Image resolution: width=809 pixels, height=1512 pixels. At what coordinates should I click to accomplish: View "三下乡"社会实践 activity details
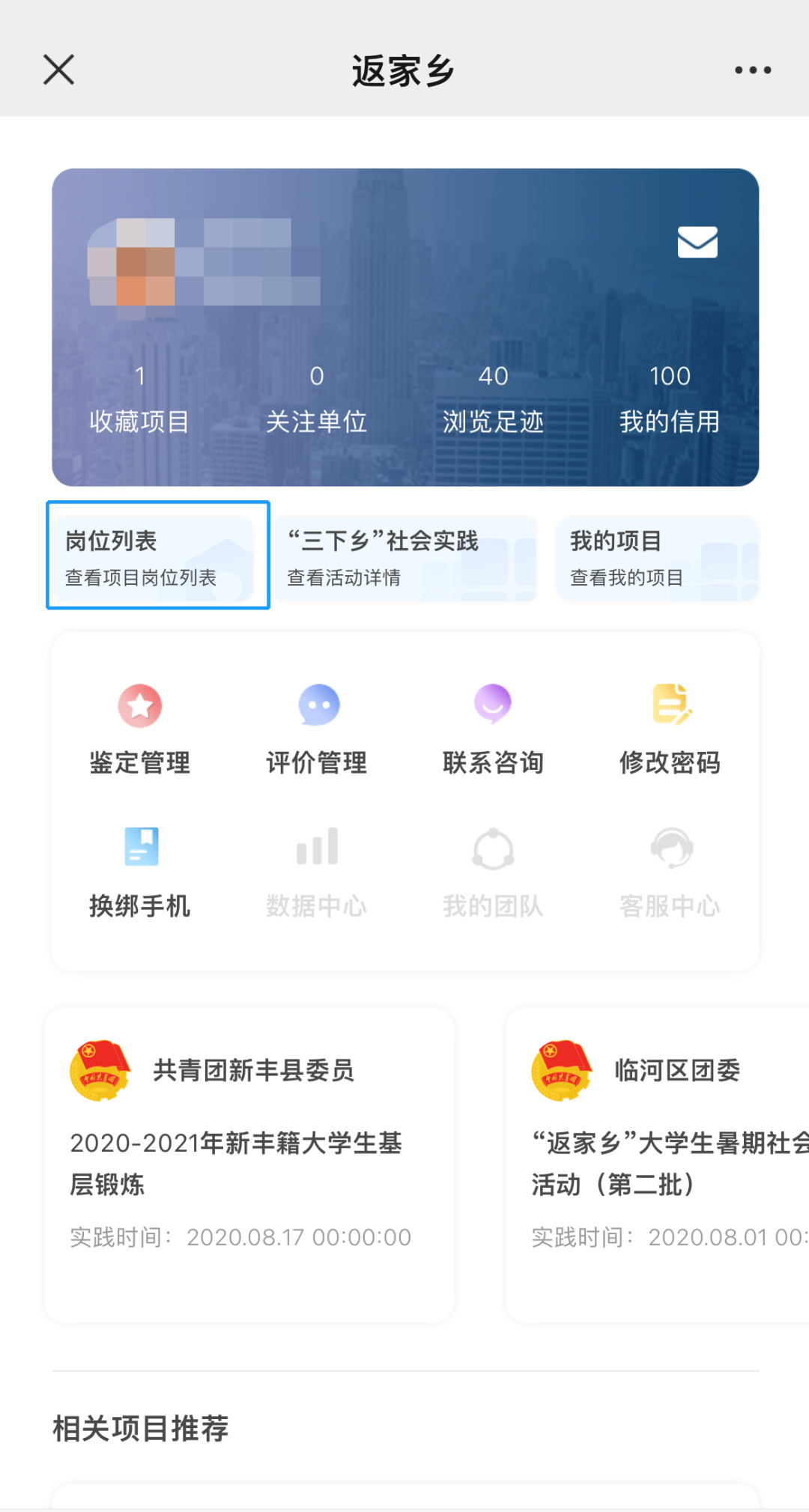click(405, 559)
